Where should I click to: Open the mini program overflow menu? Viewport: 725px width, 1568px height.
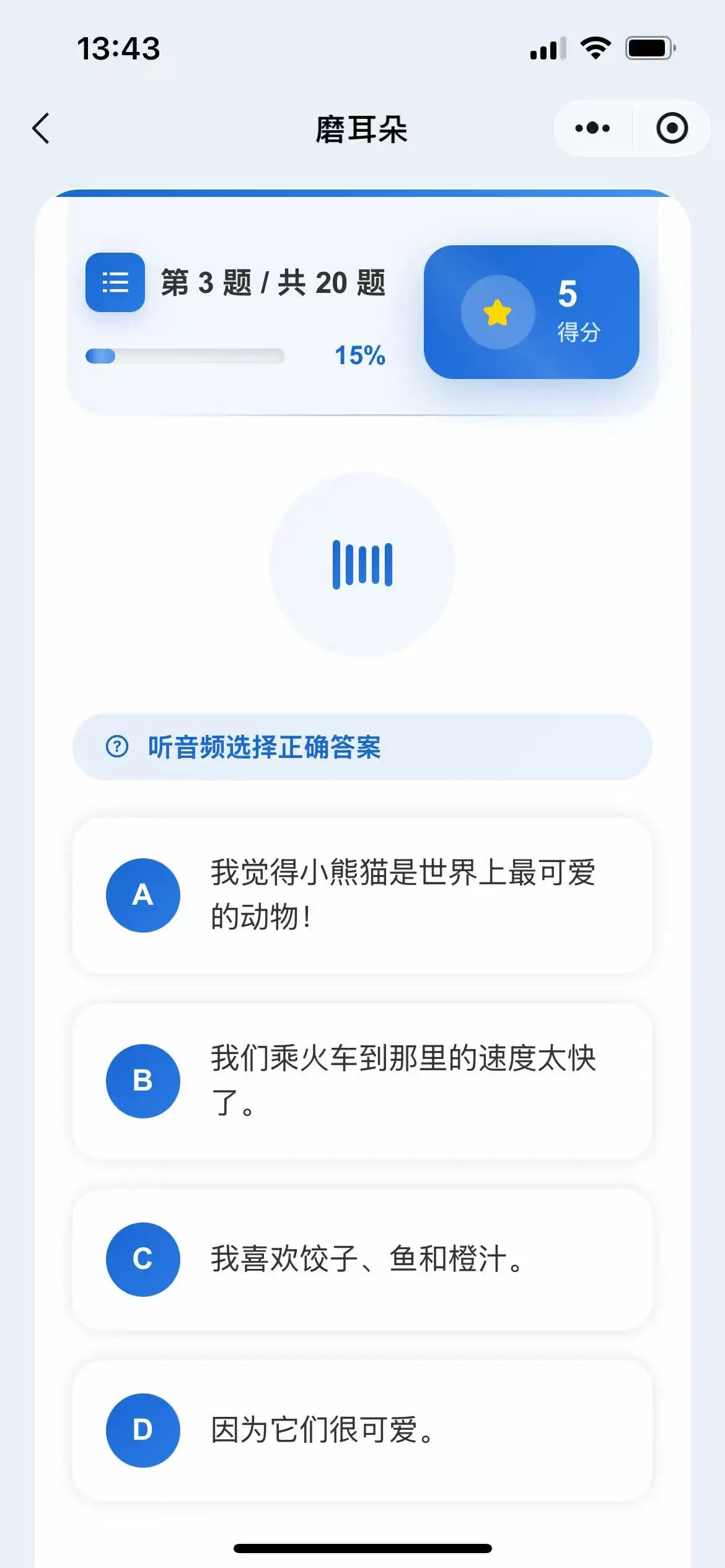(x=592, y=128)
